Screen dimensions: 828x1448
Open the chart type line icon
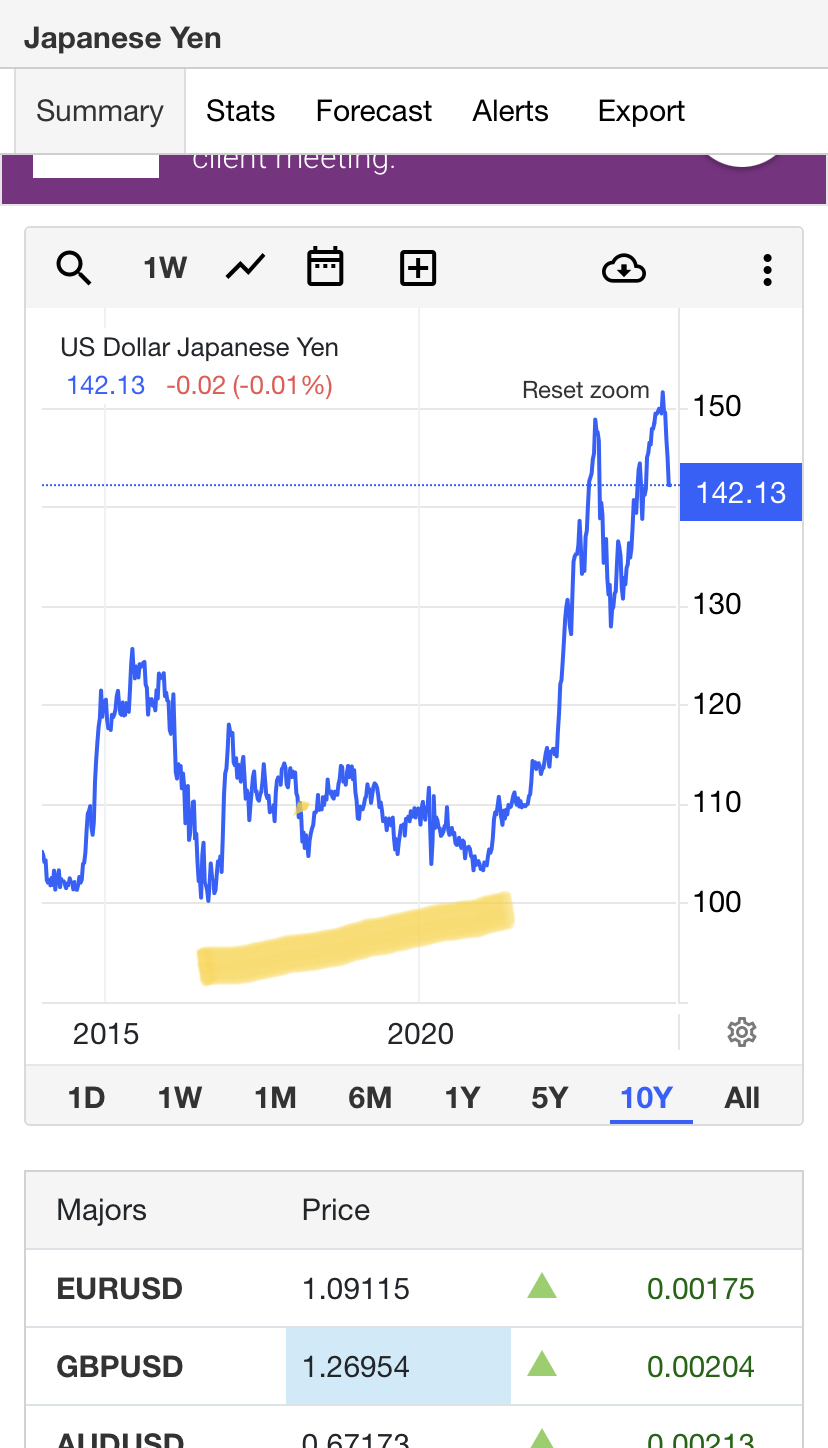click(246, 267)
